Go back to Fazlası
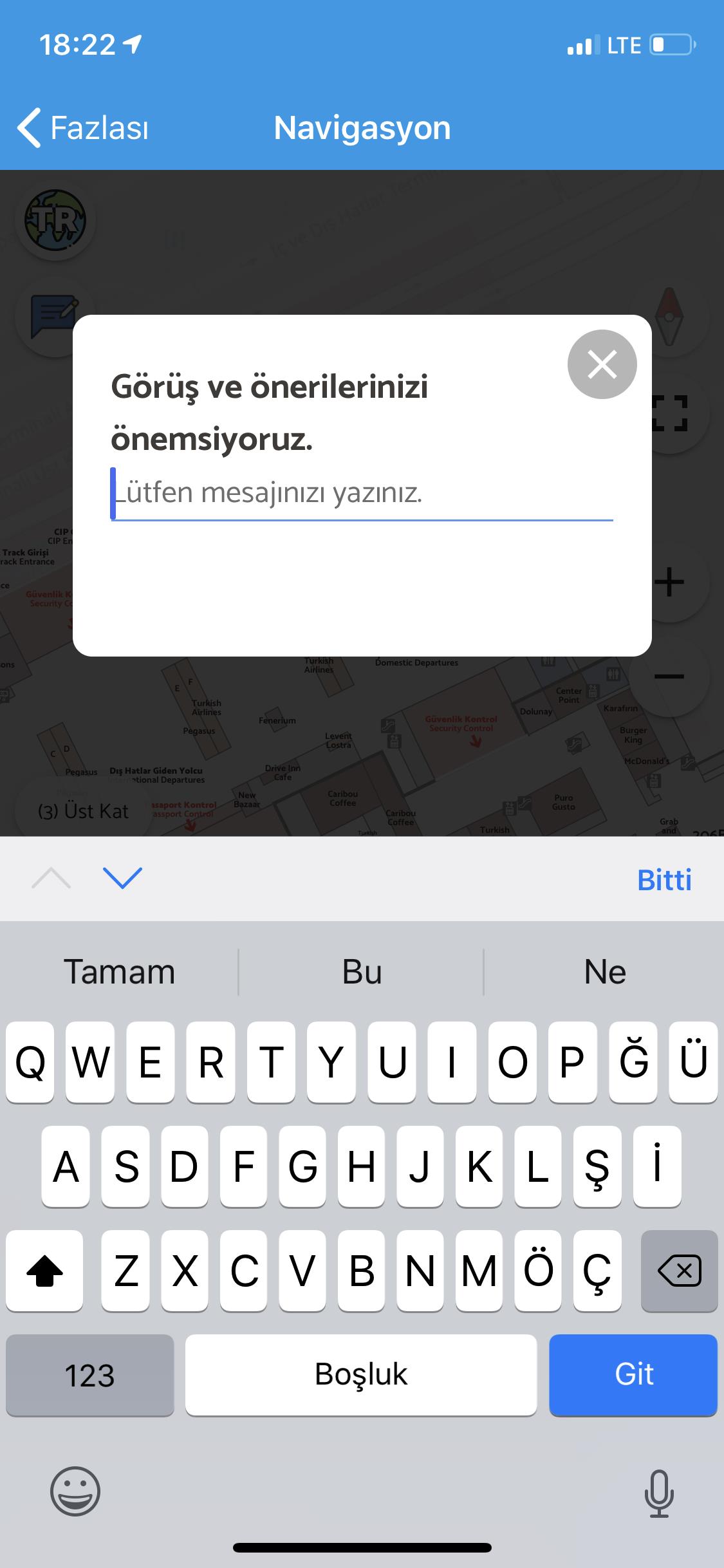 pyautogui.click(x=84, y=127)
